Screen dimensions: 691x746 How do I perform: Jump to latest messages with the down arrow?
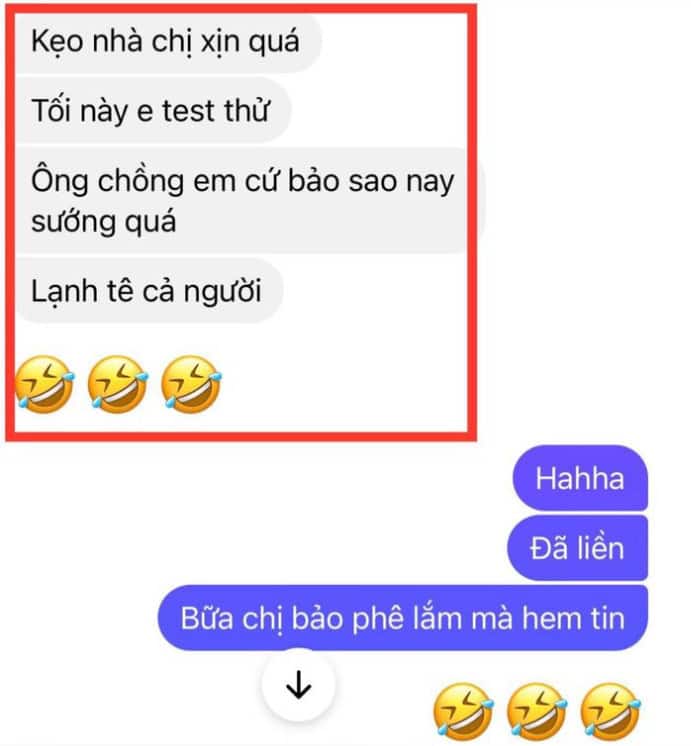[x=298, y=687]
